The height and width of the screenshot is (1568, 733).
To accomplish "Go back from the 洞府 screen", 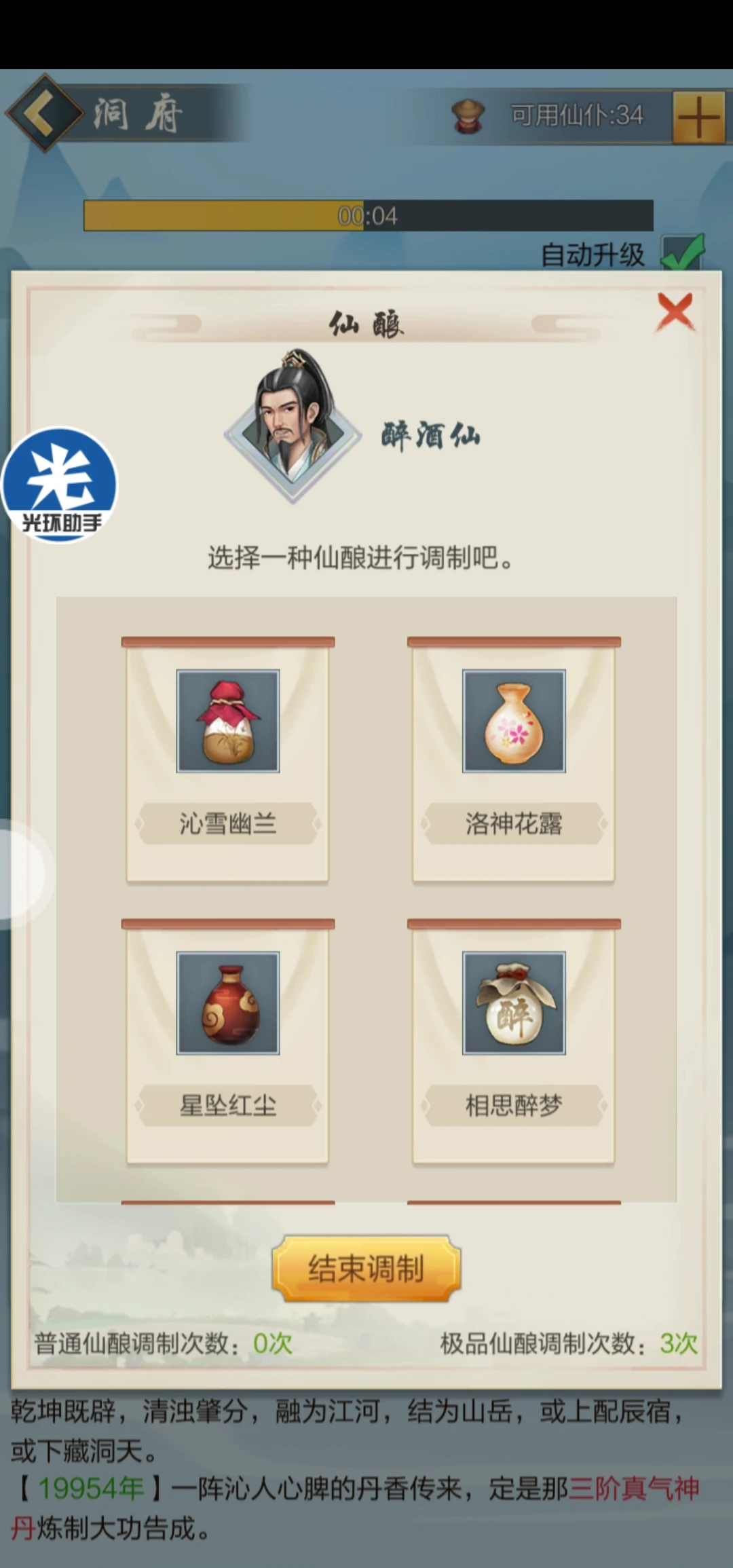I will point(42,113).
